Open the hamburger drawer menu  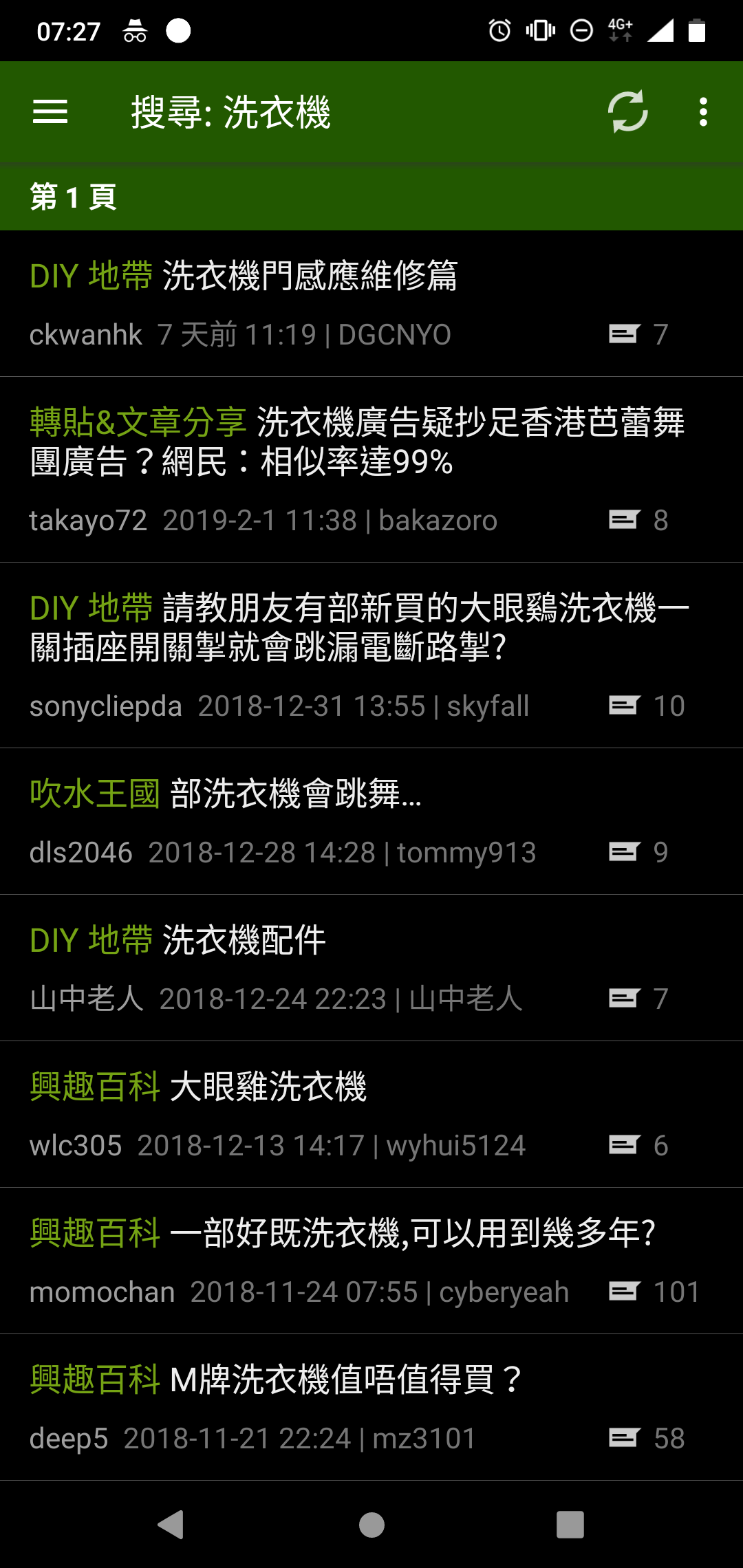point(50,111)
